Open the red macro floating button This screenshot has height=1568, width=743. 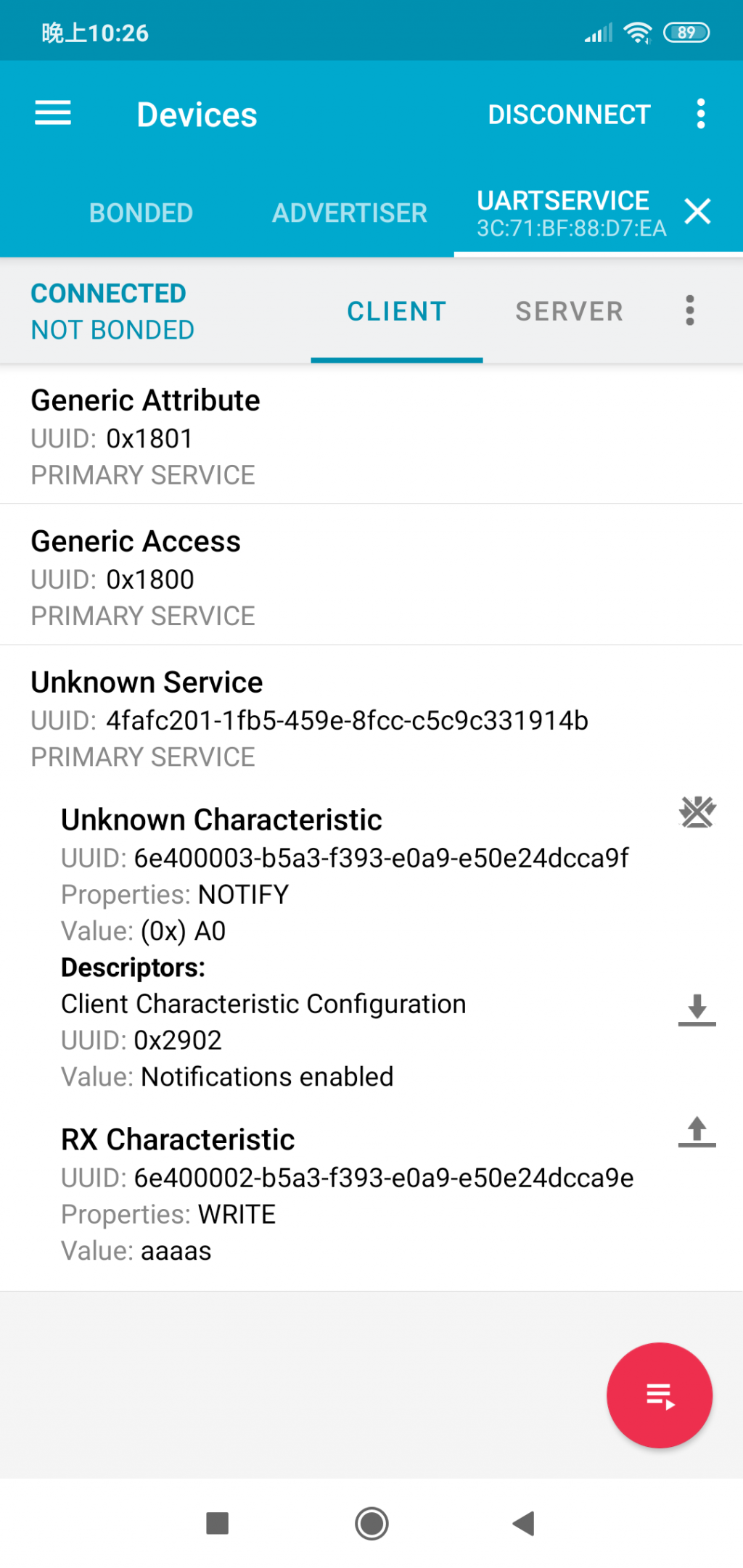659,1395
